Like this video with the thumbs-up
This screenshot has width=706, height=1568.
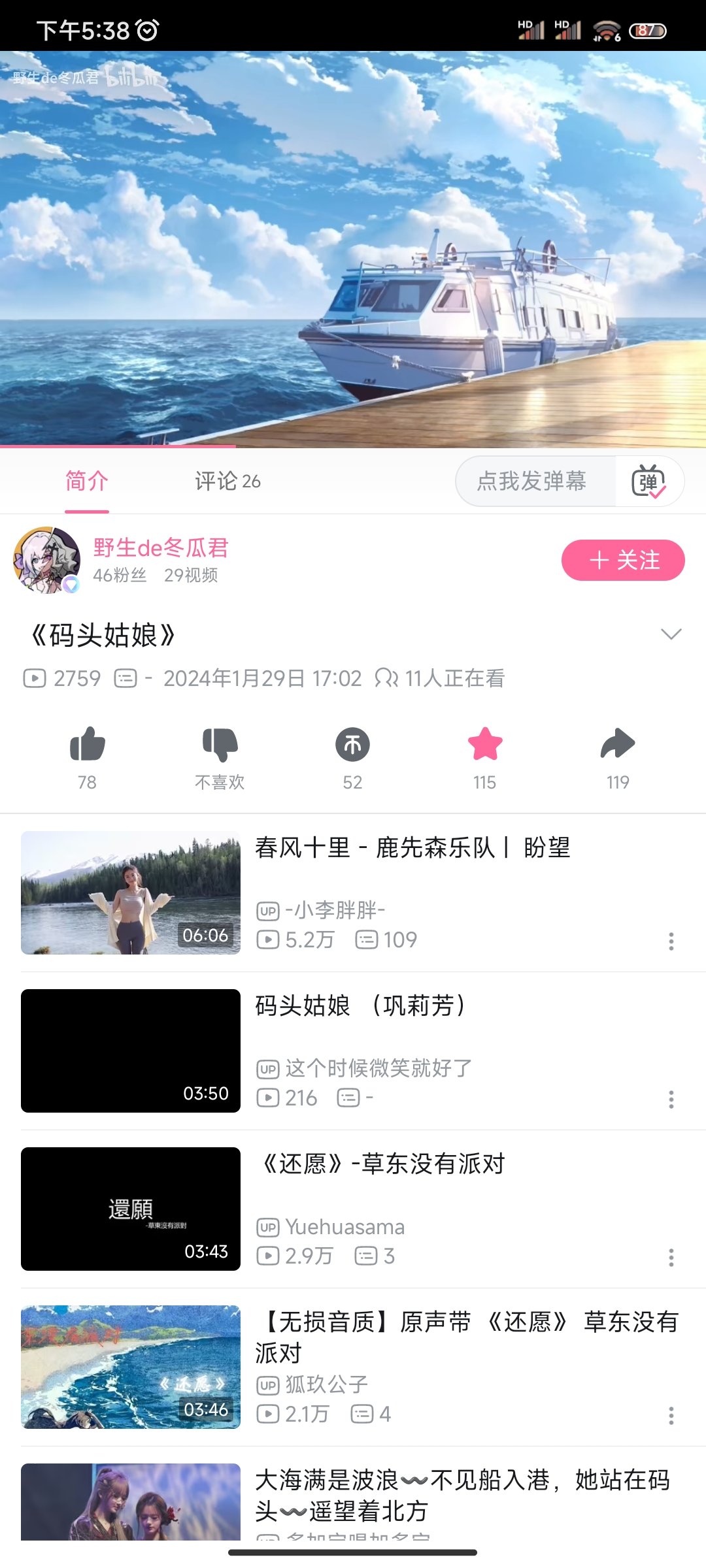pyautogui.click(x=87, y=745)
